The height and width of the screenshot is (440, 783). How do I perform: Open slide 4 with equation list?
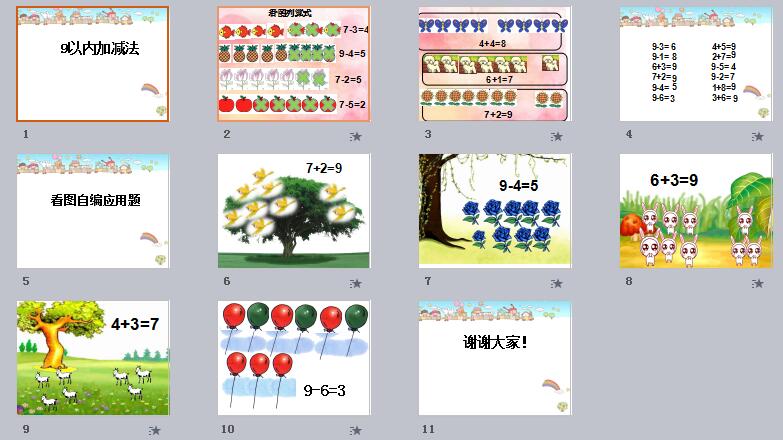[x=696, y=63]
